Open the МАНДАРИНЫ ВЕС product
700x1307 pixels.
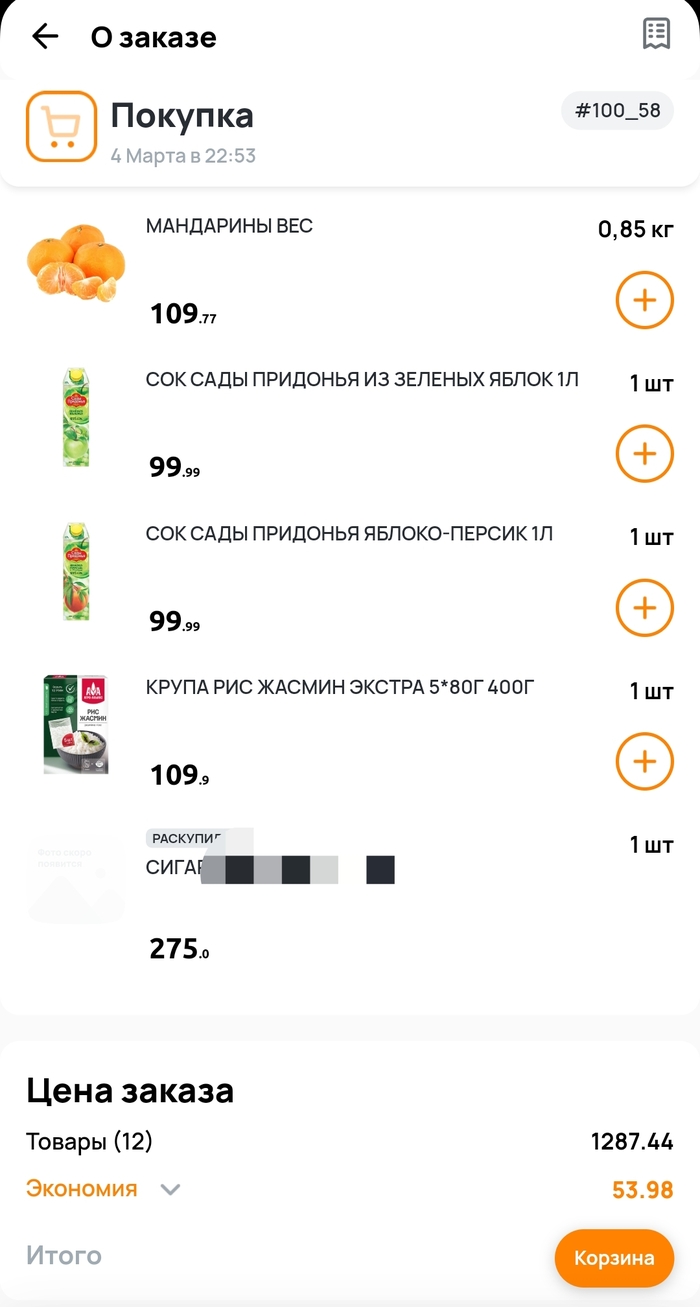pyautogui.click(x=229, y=227)
